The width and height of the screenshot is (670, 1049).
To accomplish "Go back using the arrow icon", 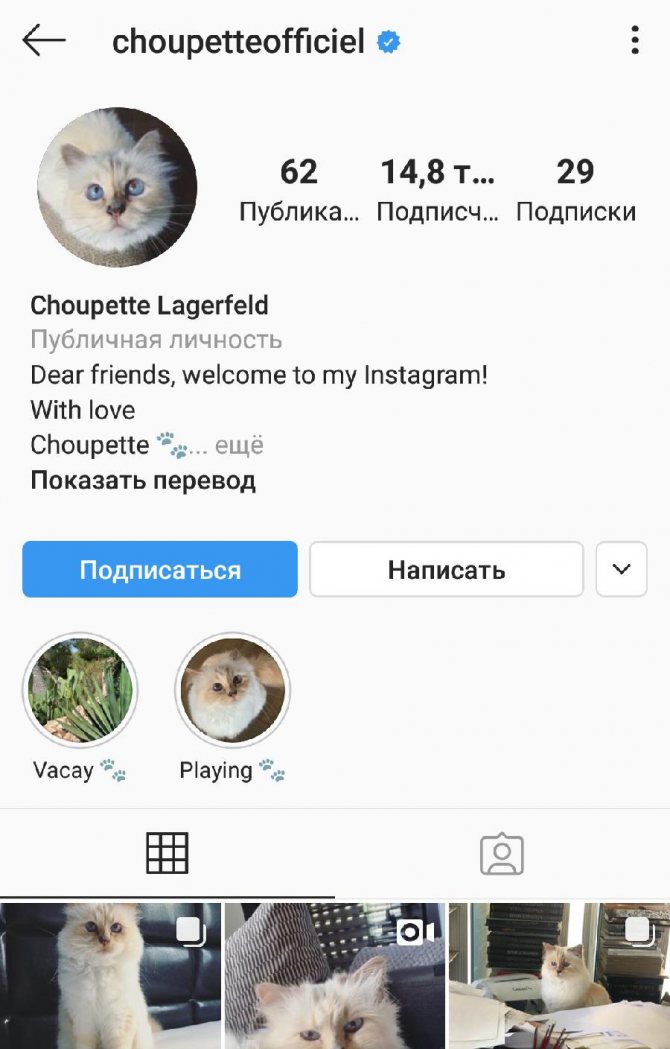I will coord(44,41).
